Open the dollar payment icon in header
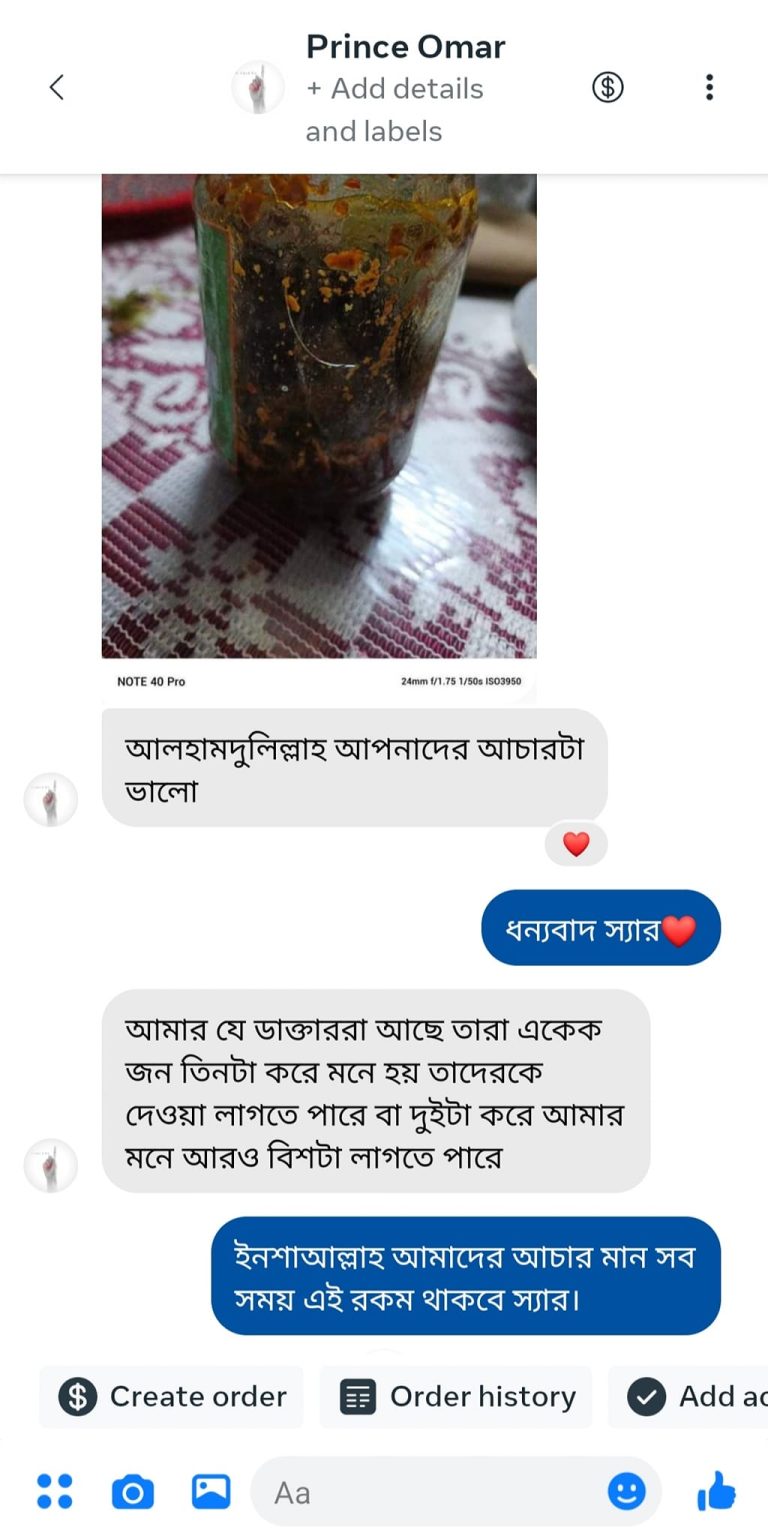The image size is (768, 1536). click(607, 88)
